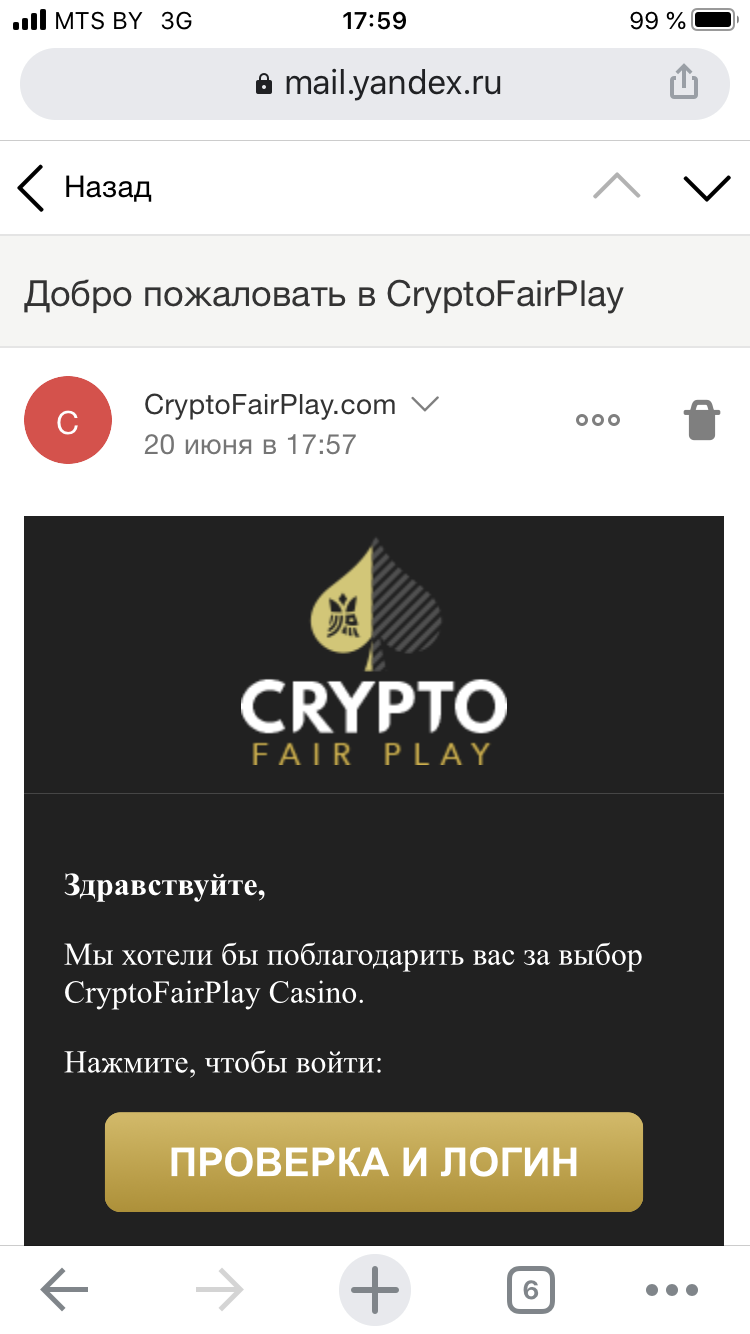750x1334 pixels.
Task: Delete this email with trash icon
Action: click(x=701, y=420)
